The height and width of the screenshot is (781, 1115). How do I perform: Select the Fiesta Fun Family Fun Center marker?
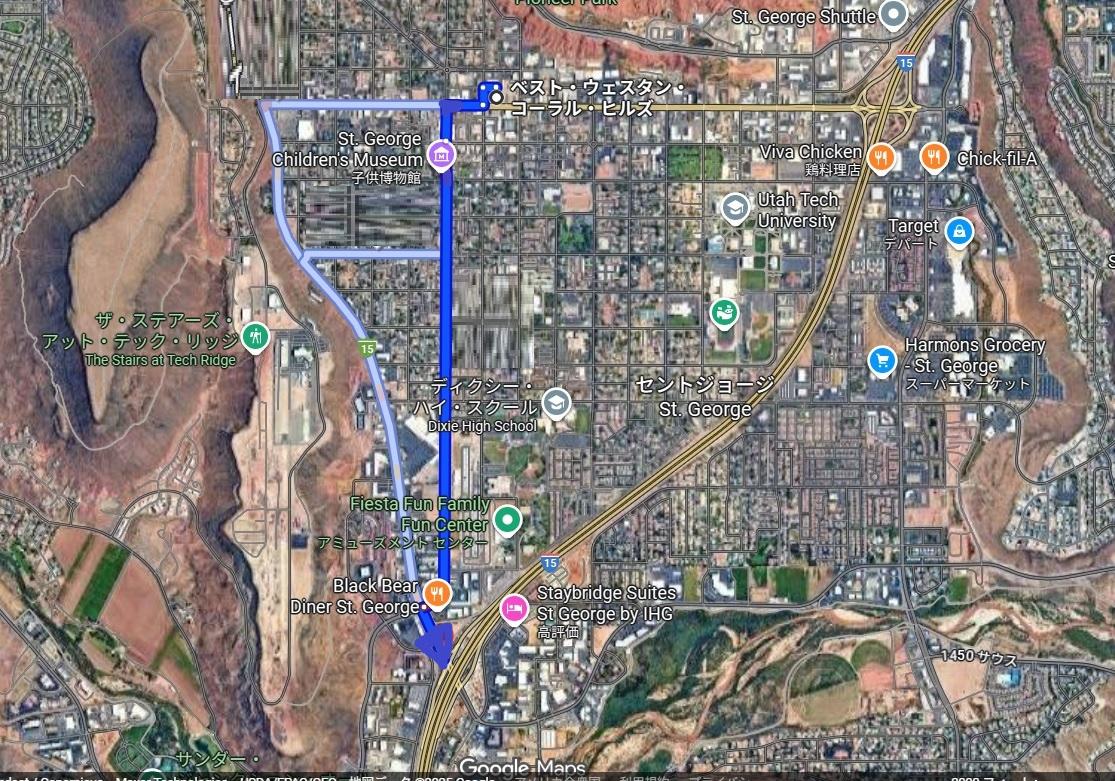(507, 520)
